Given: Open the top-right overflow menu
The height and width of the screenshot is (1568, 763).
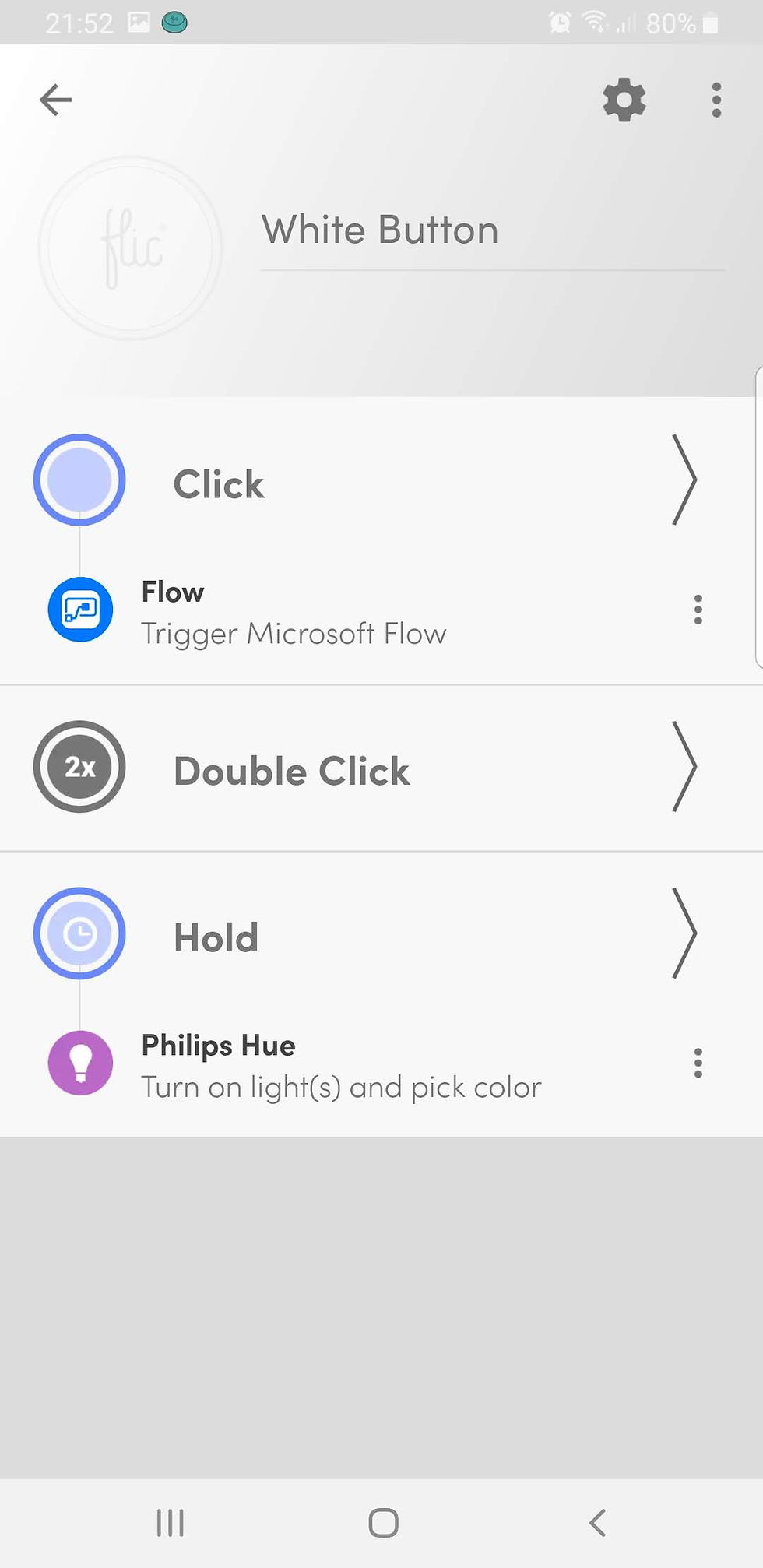Looking at the screenshot, I should pyautogui.click(x=716, y=100).
